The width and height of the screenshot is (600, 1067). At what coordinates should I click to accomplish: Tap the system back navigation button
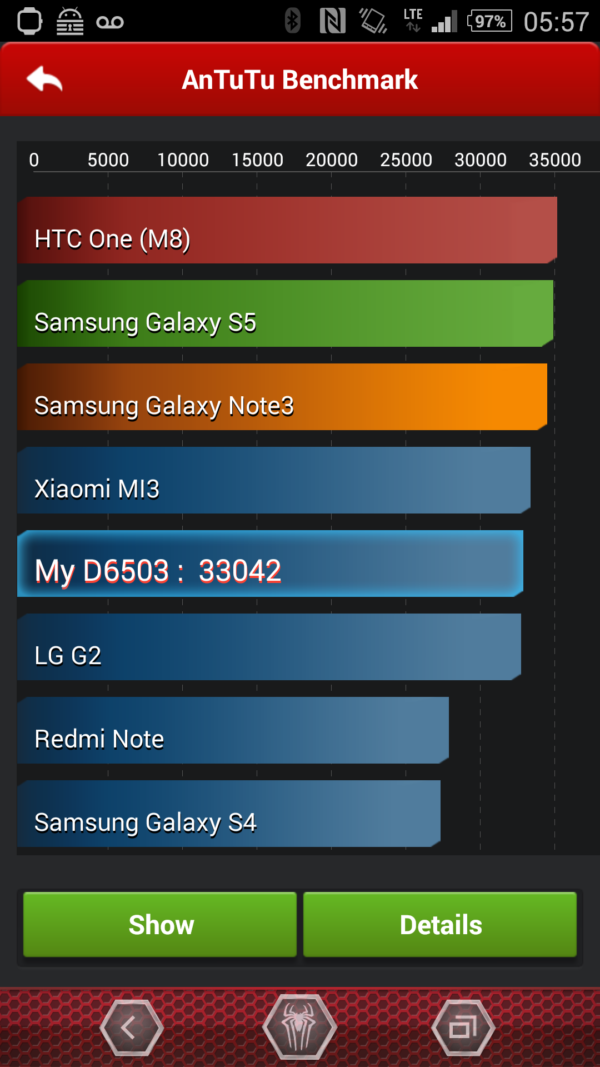[131, 1027]
